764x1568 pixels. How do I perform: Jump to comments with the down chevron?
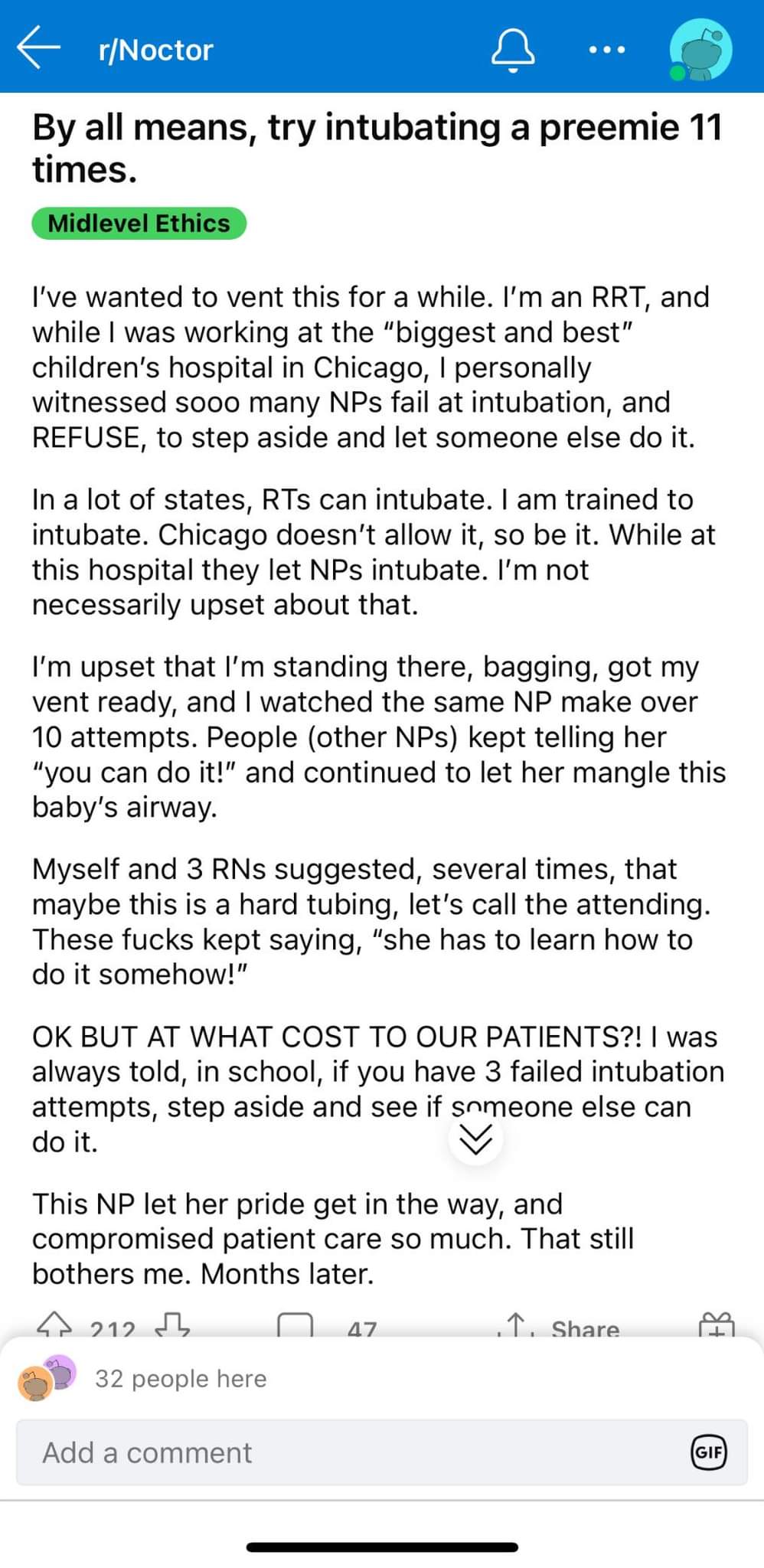coord(475,1139)
